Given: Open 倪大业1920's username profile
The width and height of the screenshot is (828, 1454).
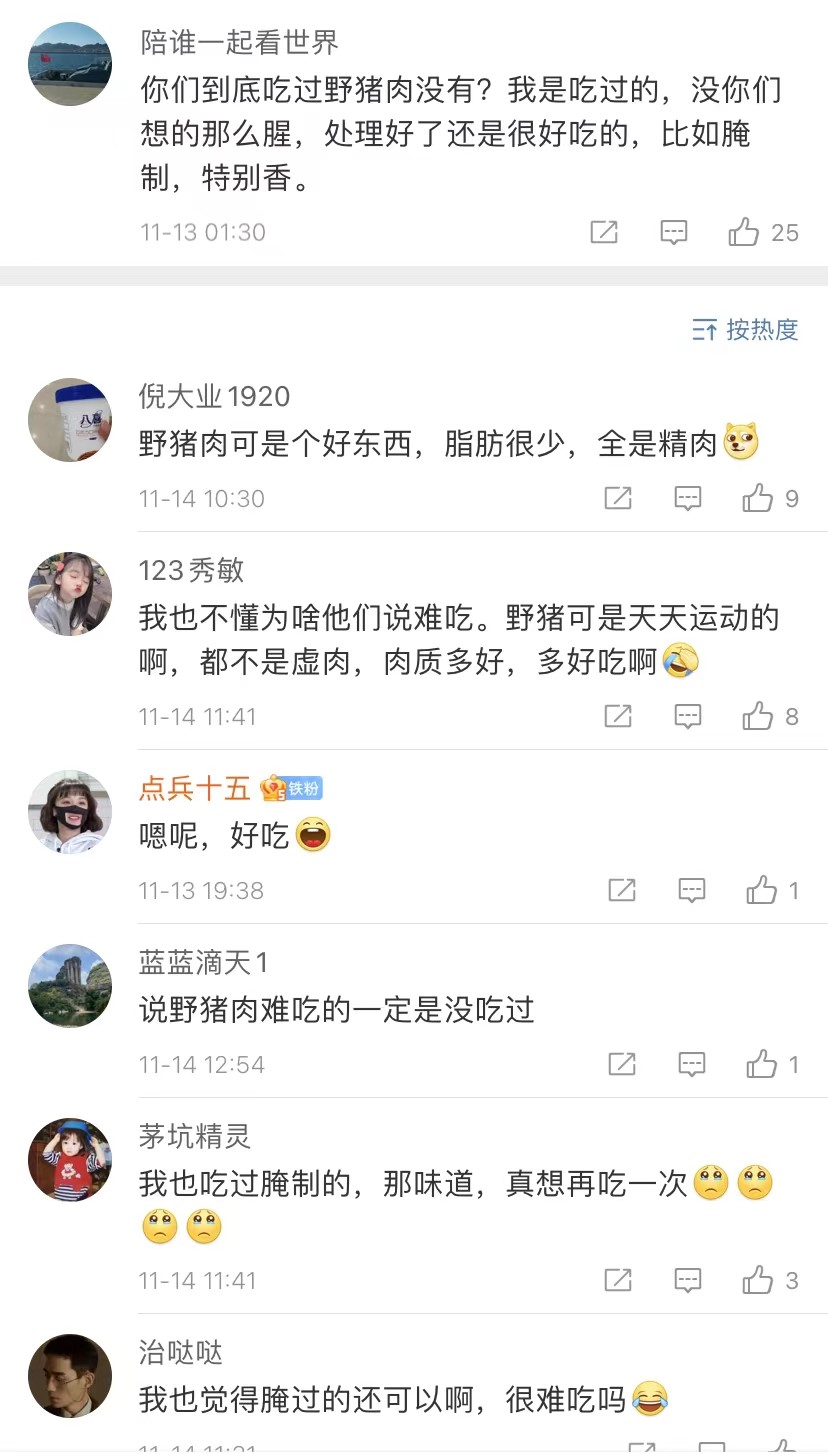Looking at the screenshot, I should [214, 396].
